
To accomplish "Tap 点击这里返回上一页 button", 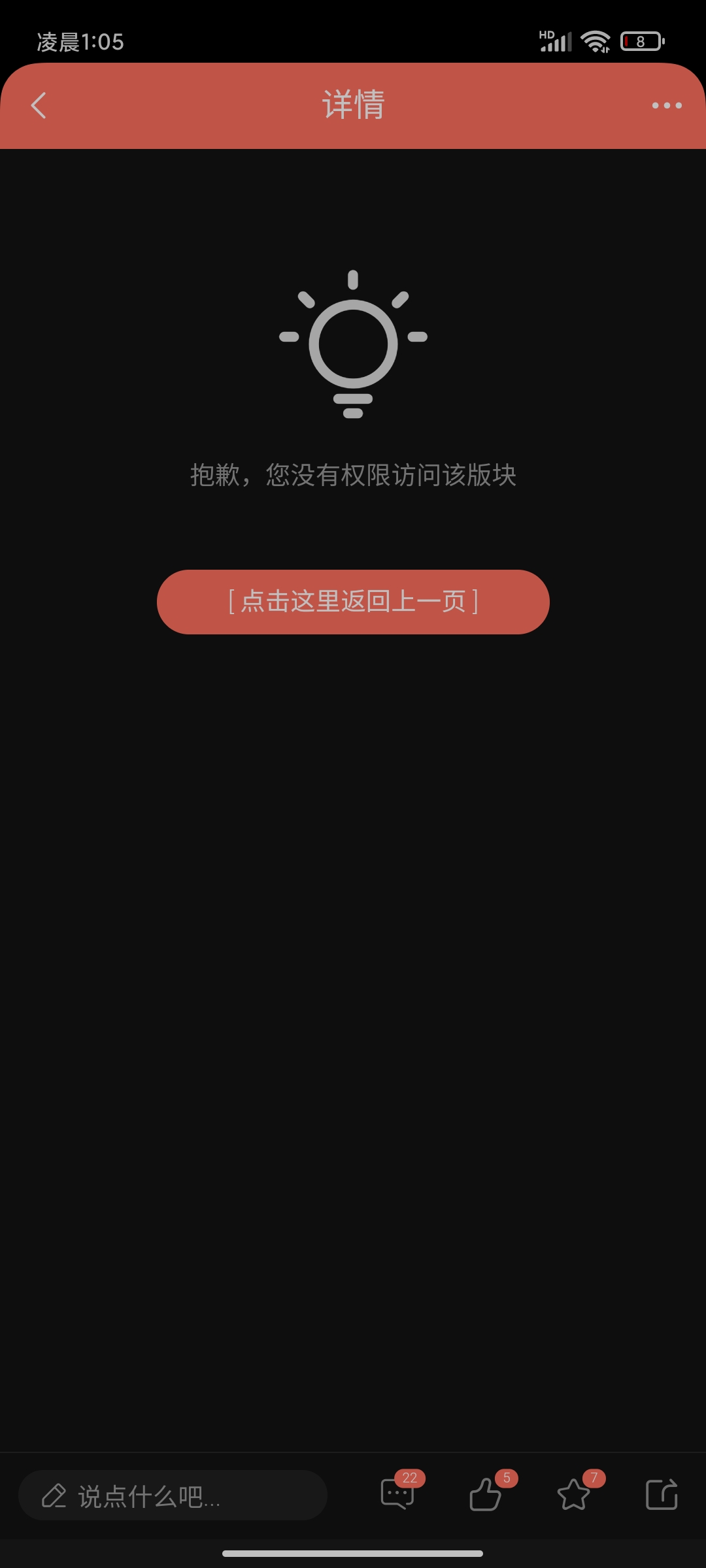I will click(353, 602).
